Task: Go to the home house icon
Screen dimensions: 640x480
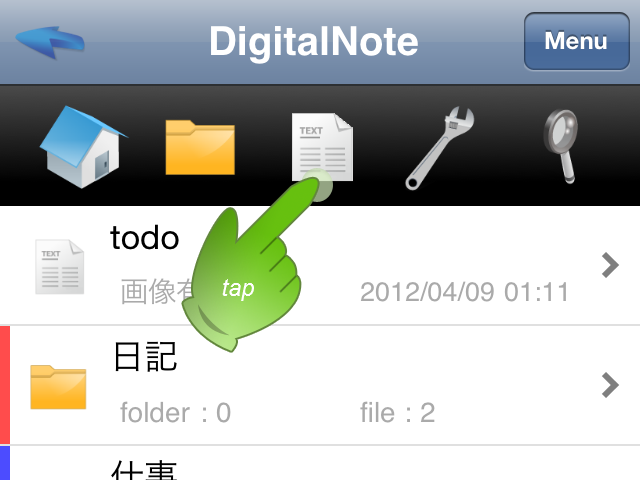Action: click(83, 146)
